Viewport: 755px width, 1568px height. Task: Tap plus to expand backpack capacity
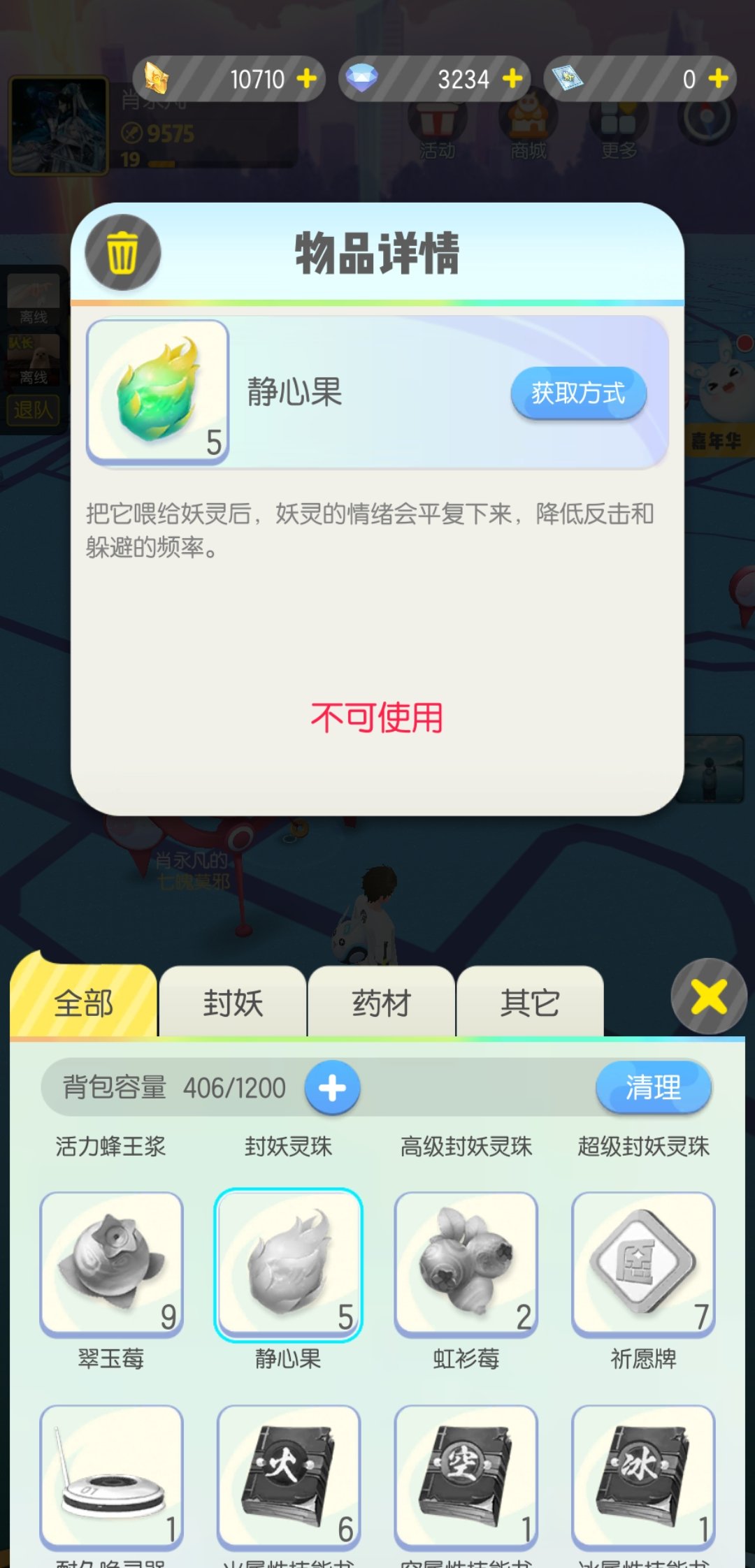(332, 1088)
